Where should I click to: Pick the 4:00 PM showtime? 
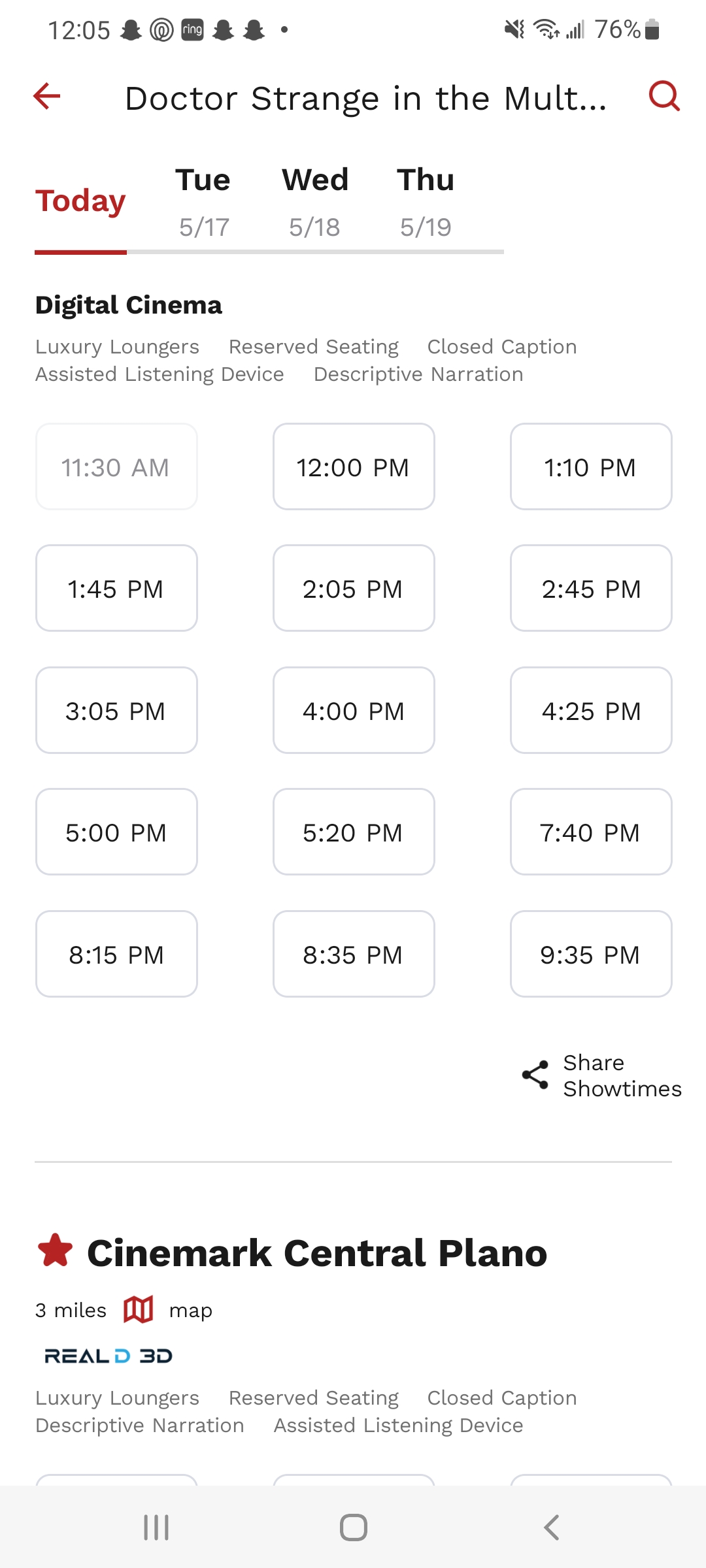pos(354,711)
